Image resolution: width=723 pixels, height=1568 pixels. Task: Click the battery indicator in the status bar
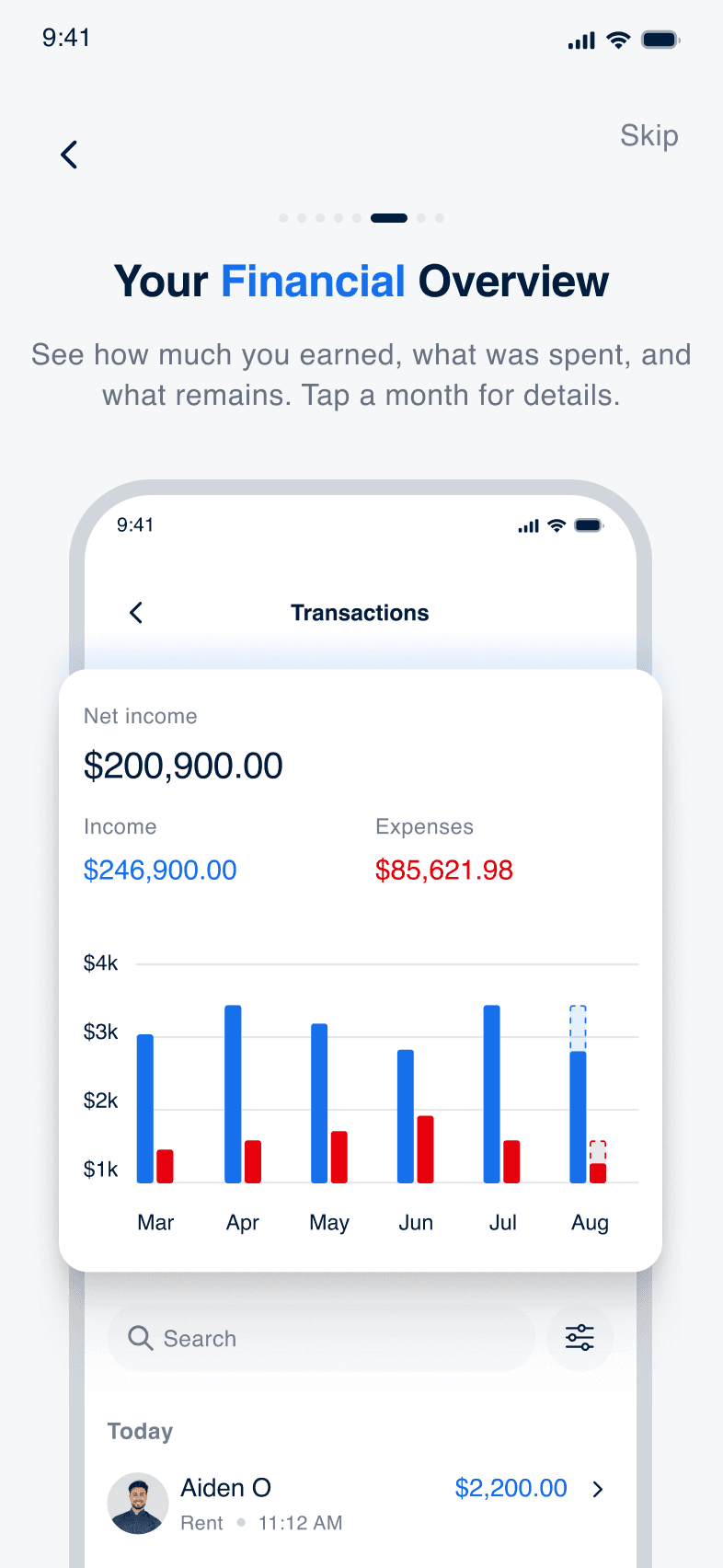(x=657, y=40)
